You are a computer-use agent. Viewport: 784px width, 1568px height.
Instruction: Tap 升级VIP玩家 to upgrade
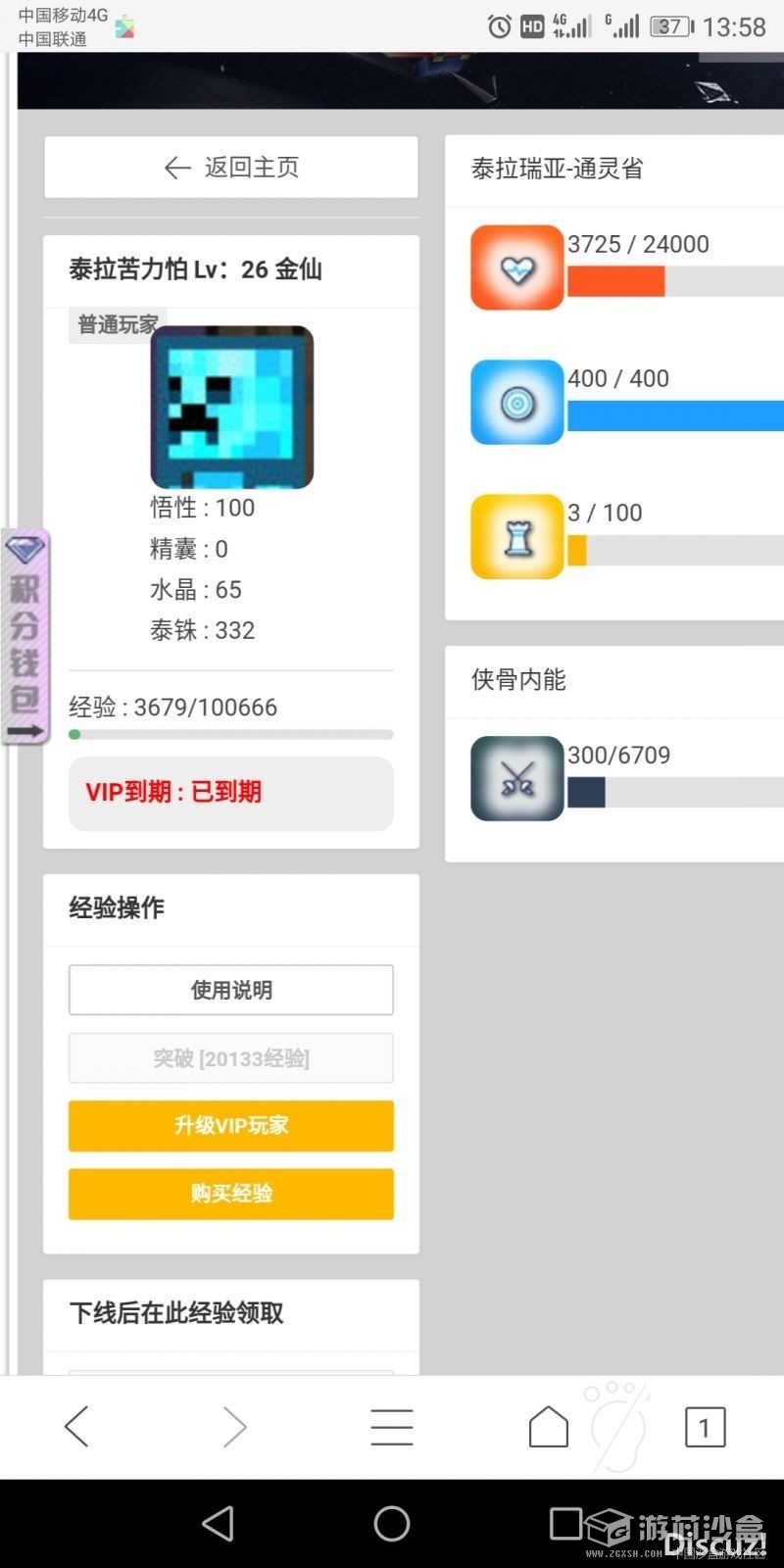click(231, 1125)
